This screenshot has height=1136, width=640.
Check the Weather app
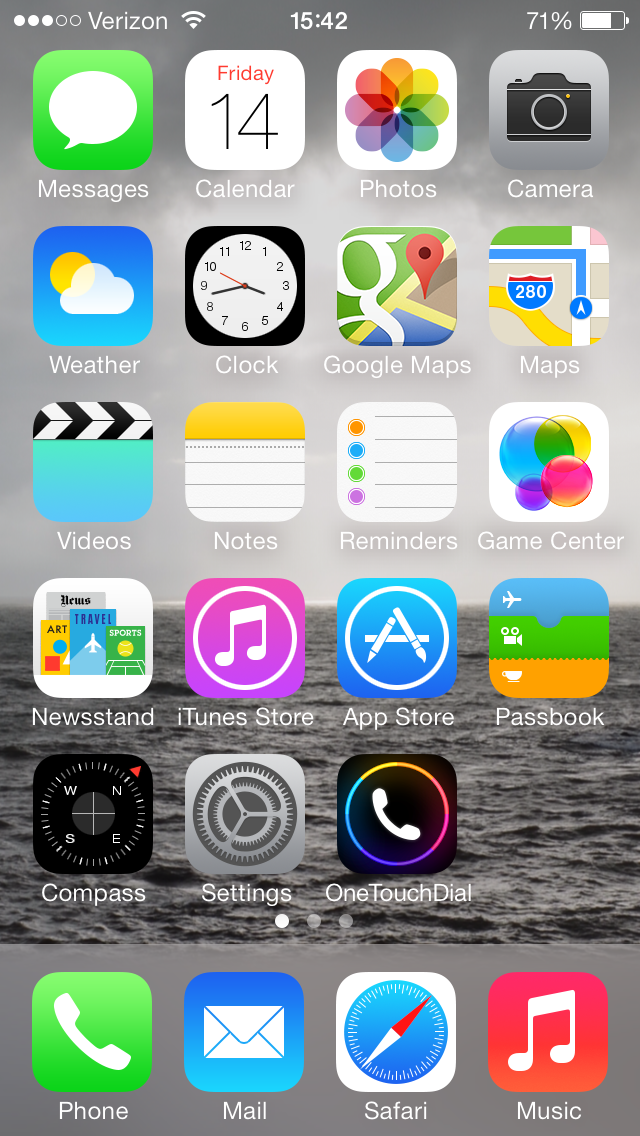click(x=93, y=286)
